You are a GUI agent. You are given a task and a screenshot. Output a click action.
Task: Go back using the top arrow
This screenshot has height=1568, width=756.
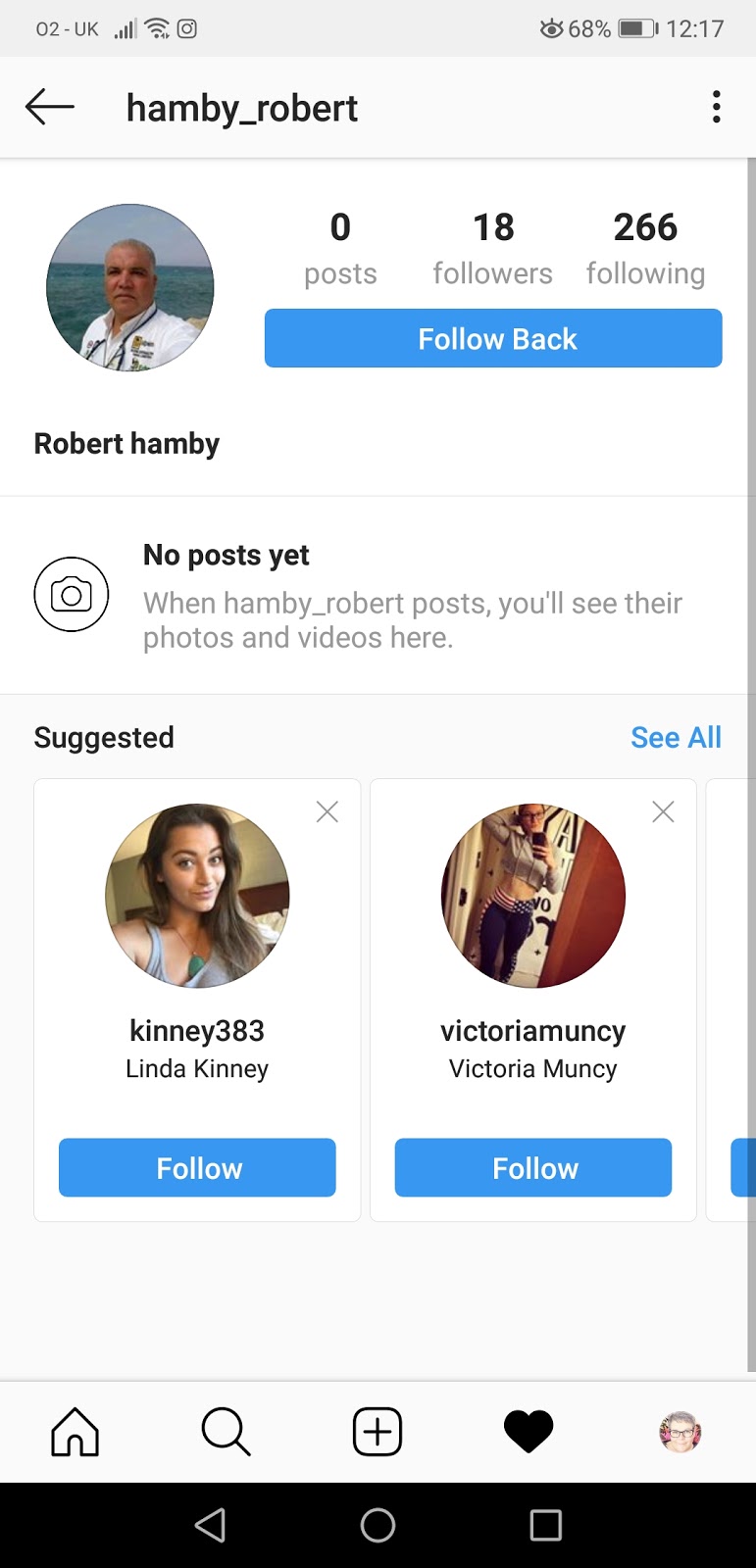point(50,107)
